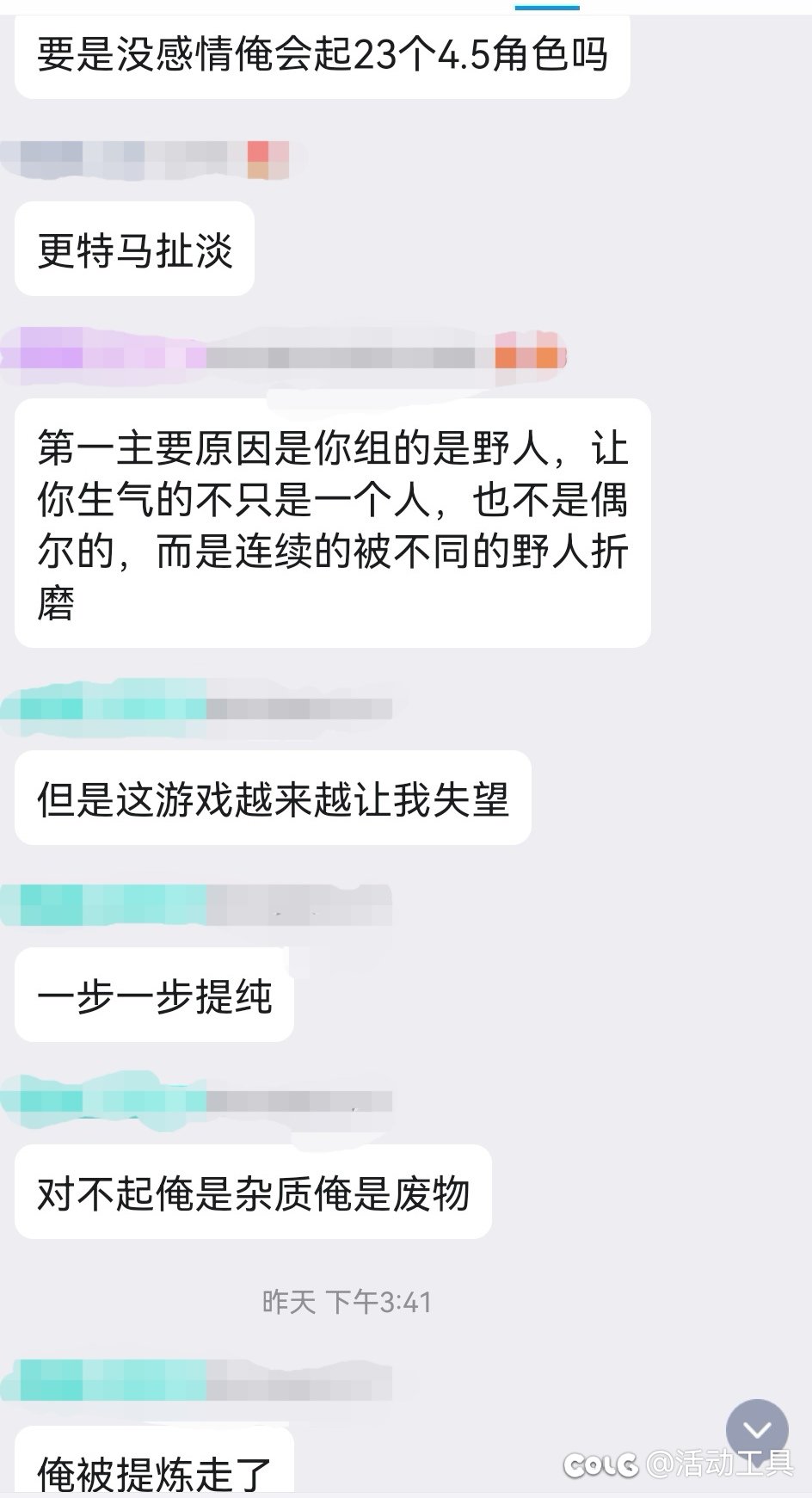Select the 一步一步提纯 message bubble
Image resolution: width=812 pixels, height=1498 pixels.
pos(153,998)
